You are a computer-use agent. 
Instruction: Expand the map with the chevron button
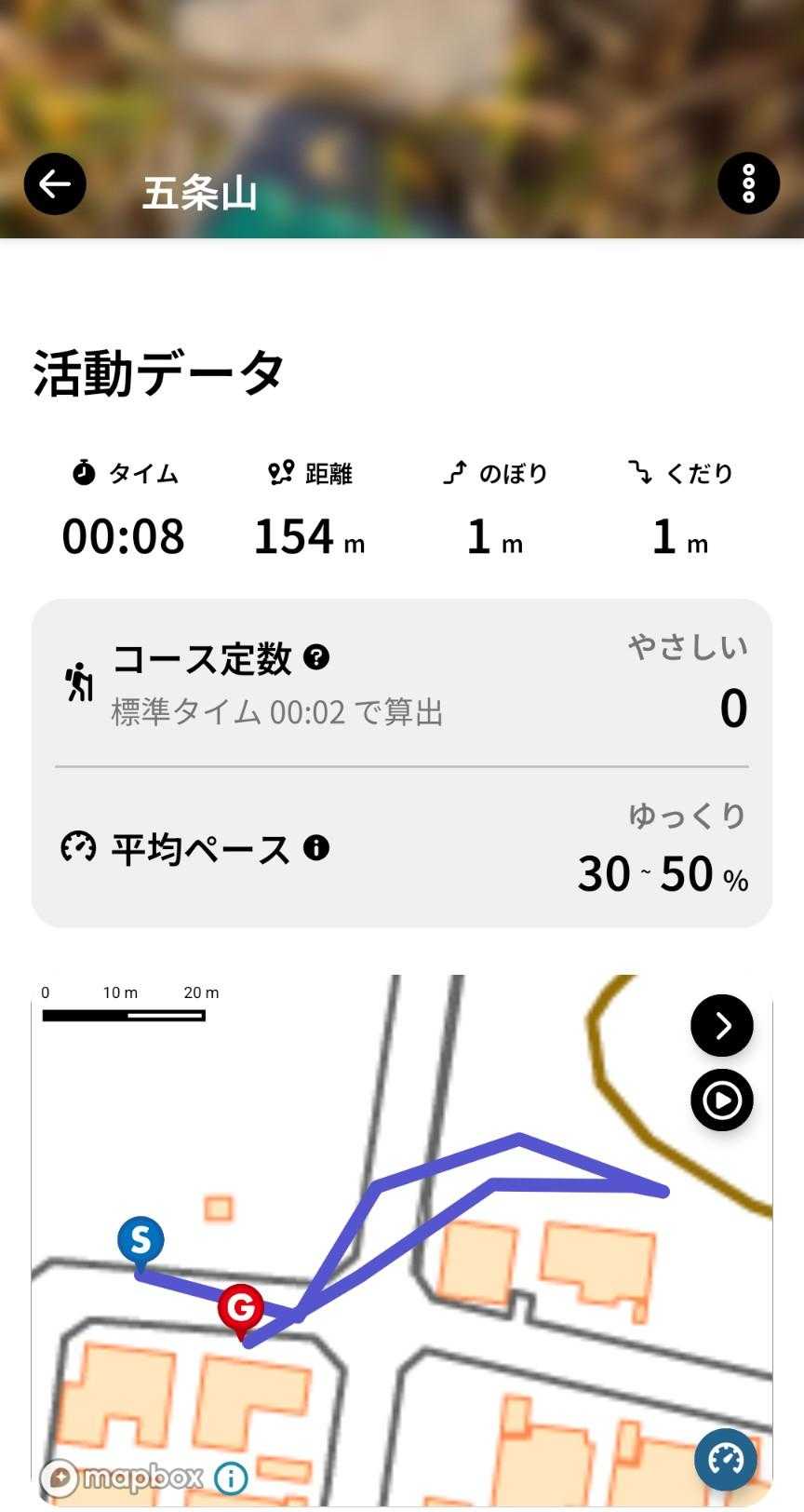[x=721, y=1026]
